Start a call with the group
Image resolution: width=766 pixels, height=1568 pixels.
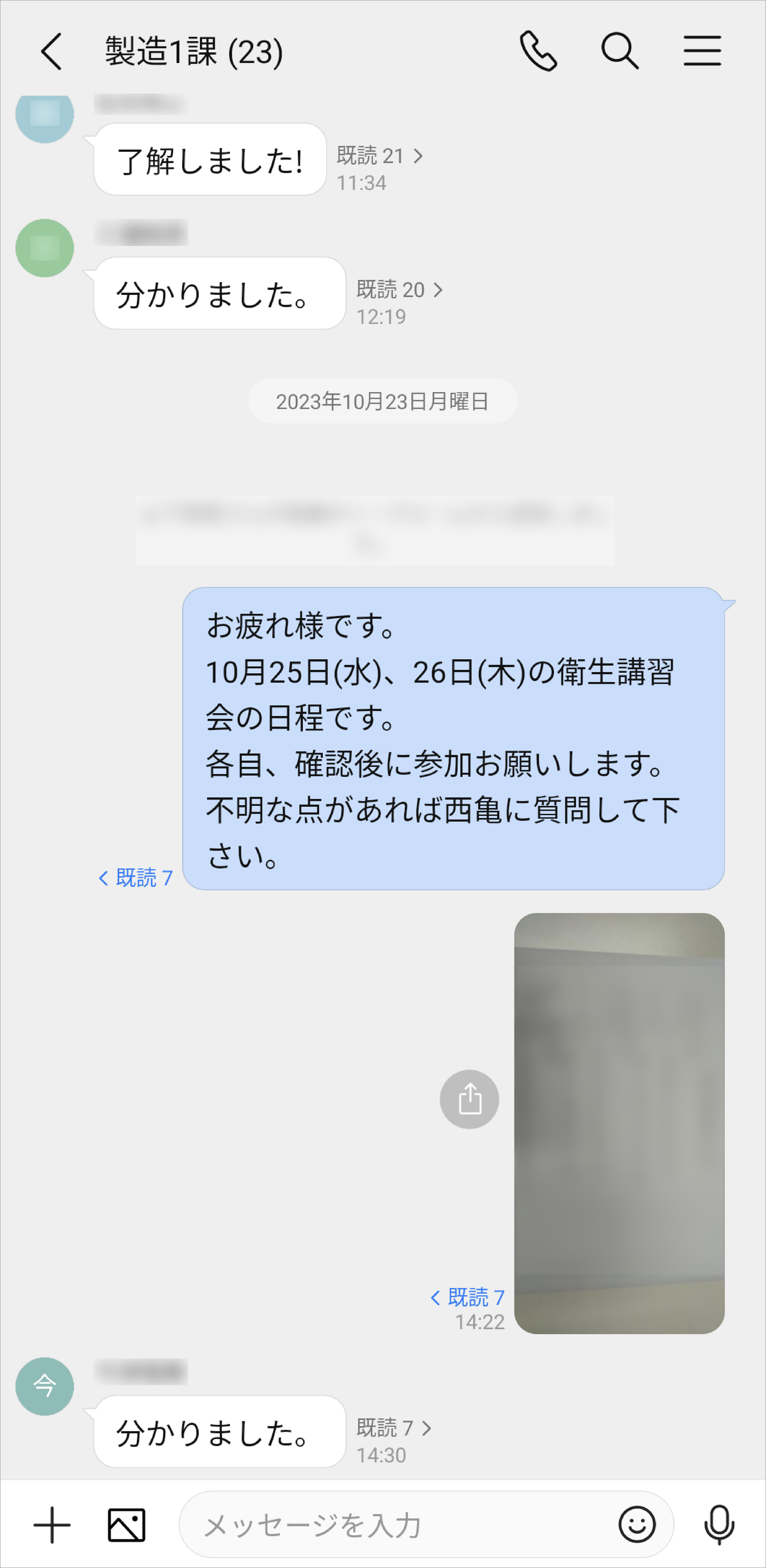coord(538,51)
